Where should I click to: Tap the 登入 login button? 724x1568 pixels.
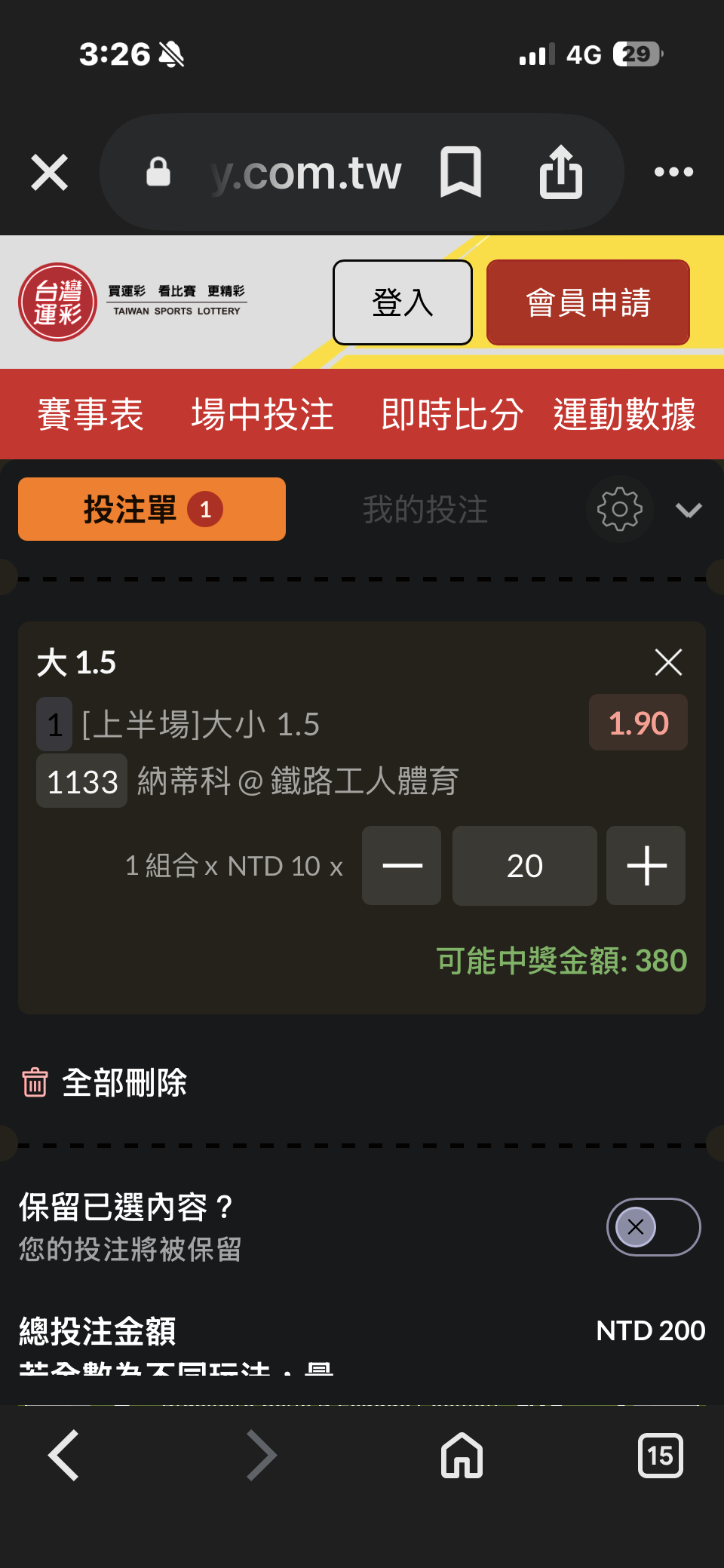[x=403, y=302]
